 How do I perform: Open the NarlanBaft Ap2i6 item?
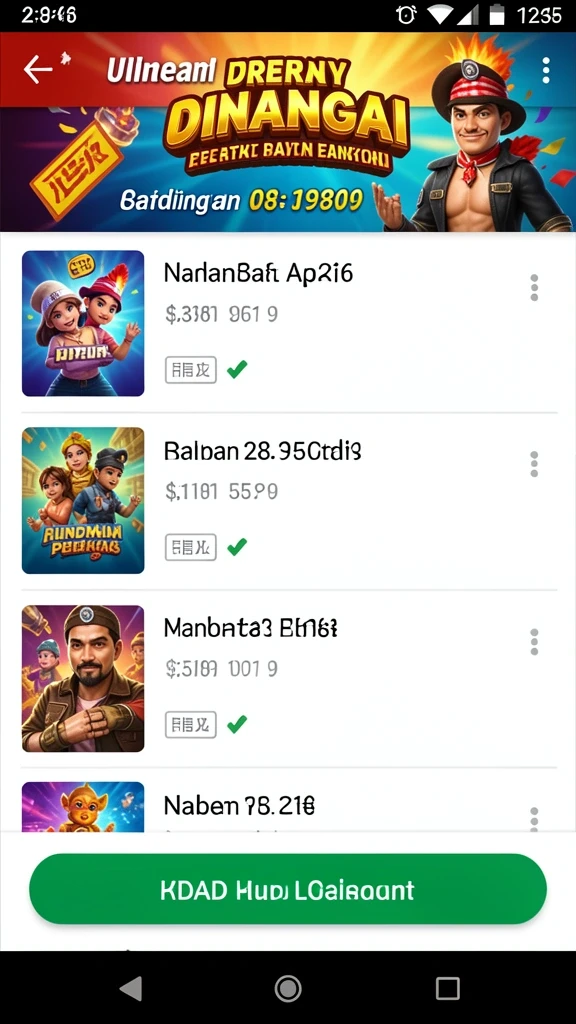[x=289, y=323]
